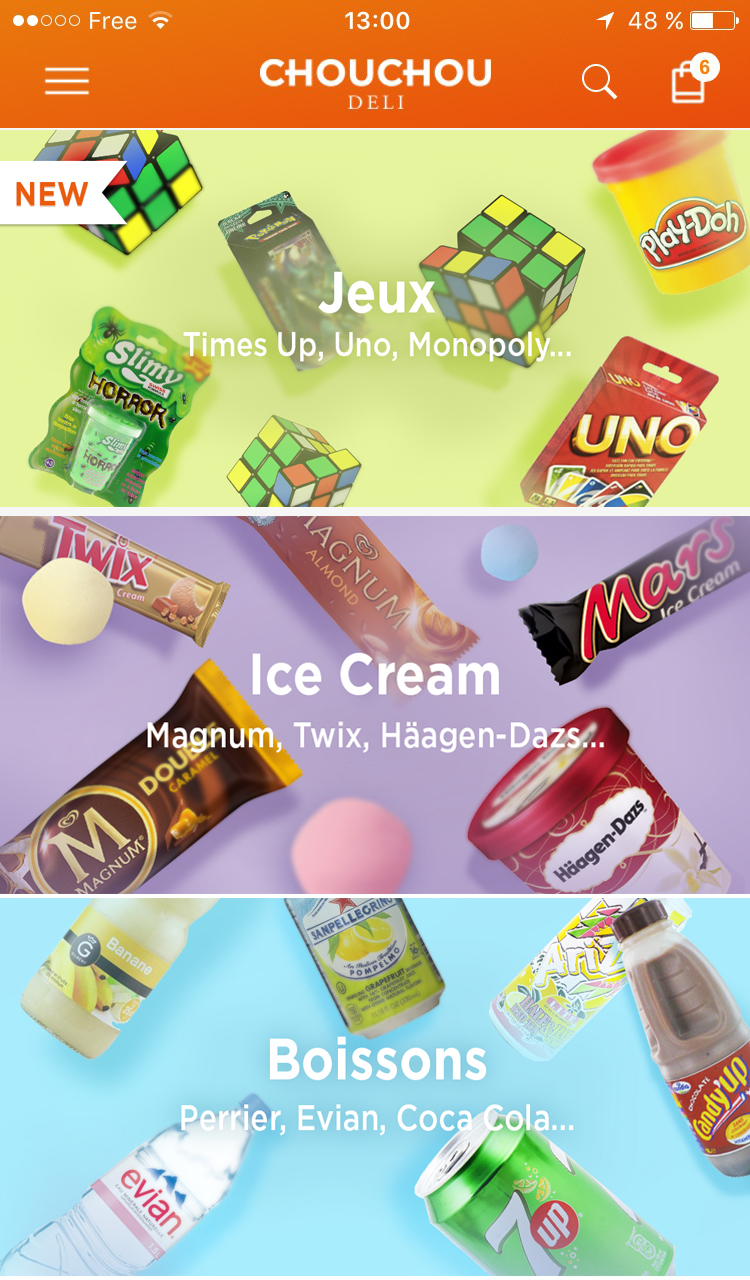Open the hamburger drawer menu
Screen dimensions: 750x1280
click(67, 81)
